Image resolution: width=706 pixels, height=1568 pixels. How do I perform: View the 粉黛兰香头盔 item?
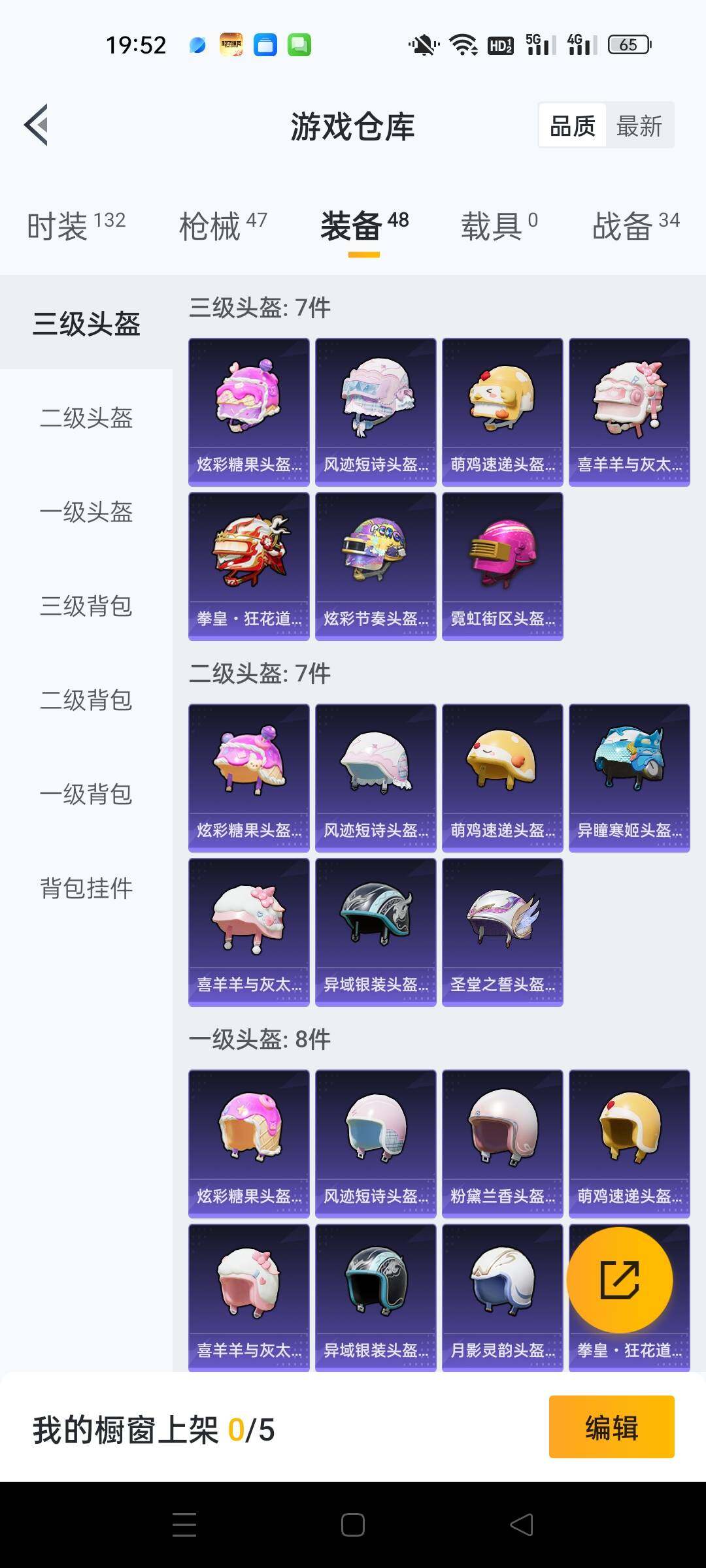pos(502,1143)
